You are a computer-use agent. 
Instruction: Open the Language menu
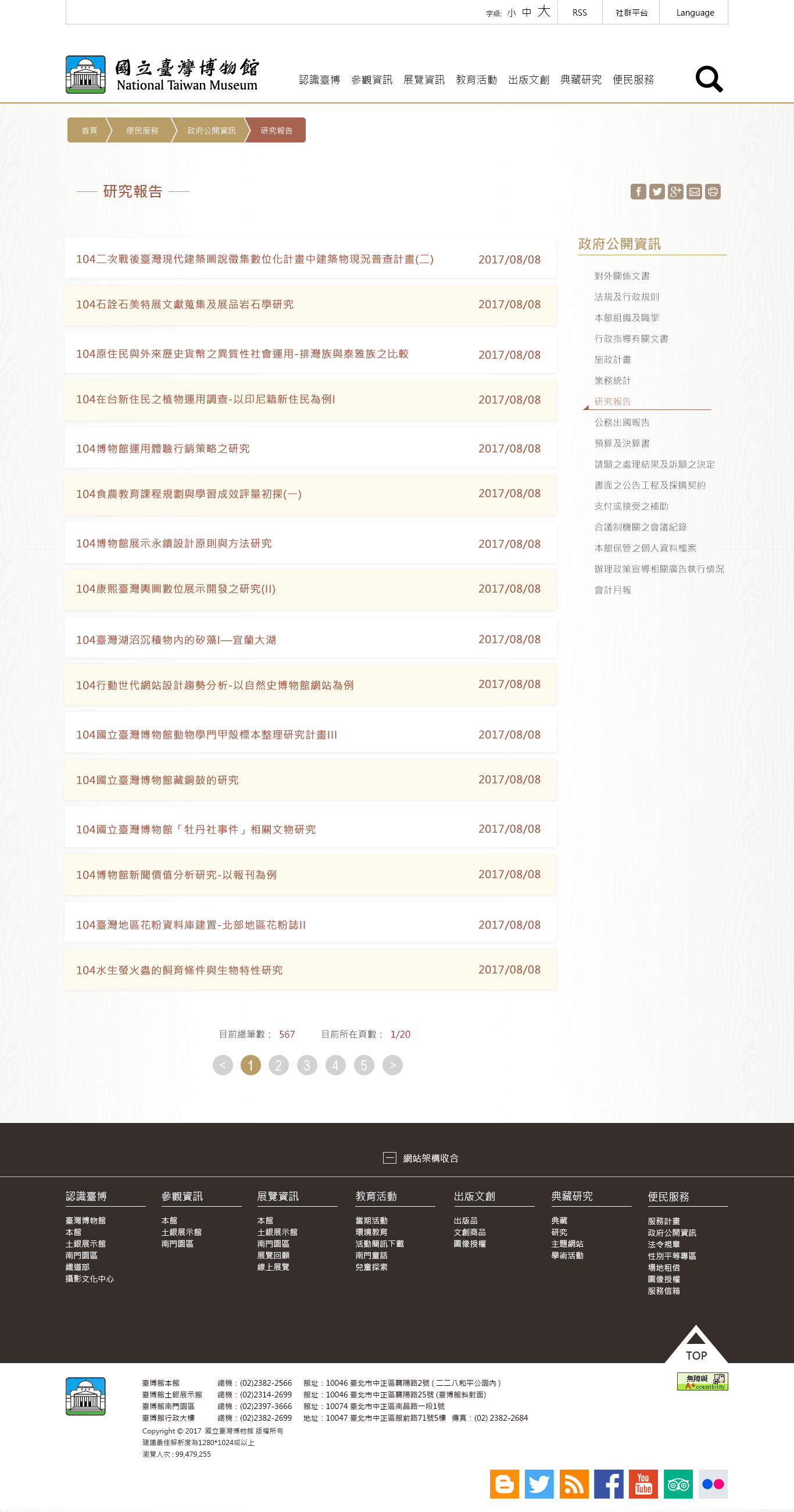[694, 12]
